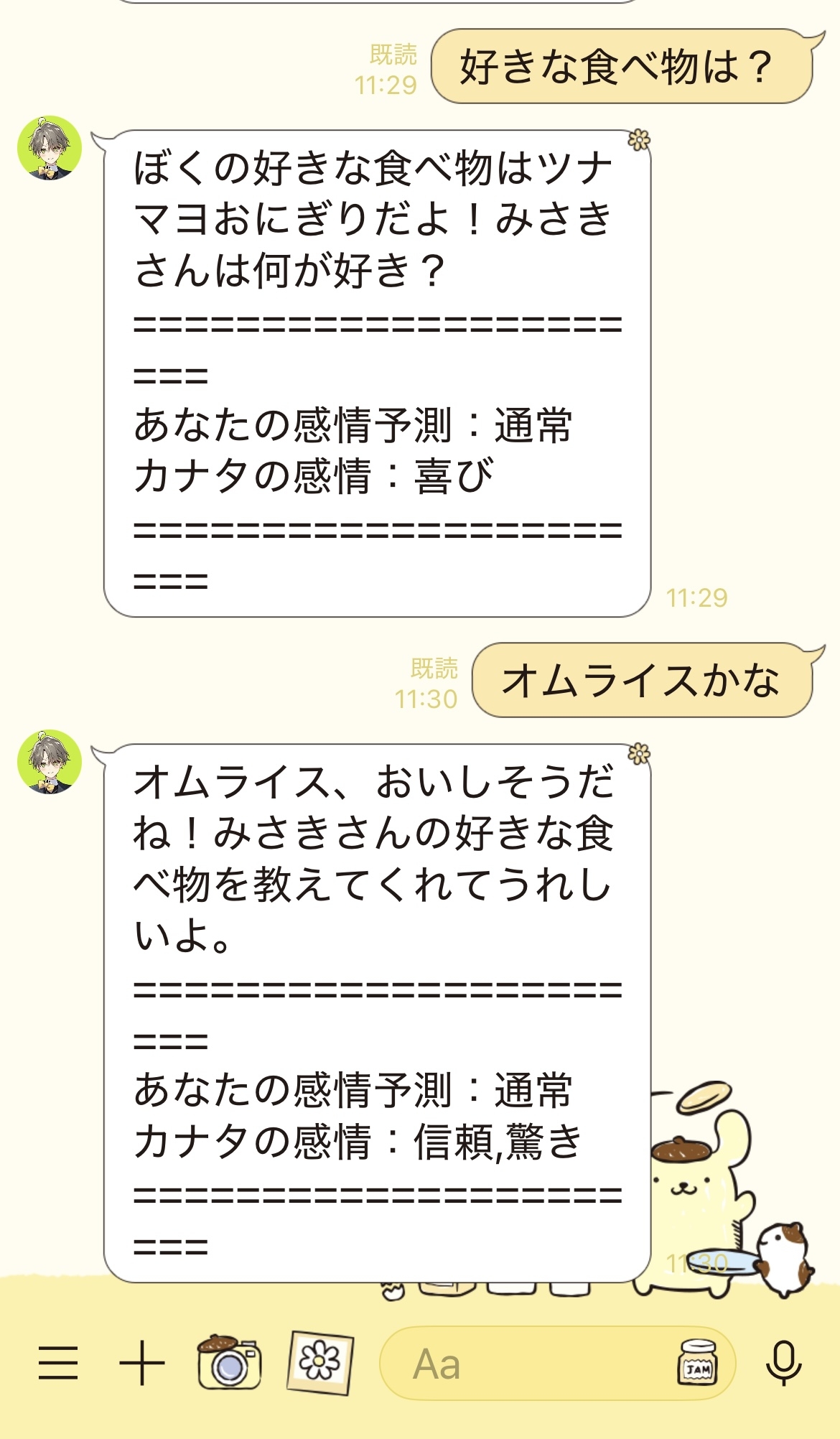Open Kanata's profile avatar beside the tuna-mayo message
The width and height of the screenshot is (840, 1439).
[50, 148]
